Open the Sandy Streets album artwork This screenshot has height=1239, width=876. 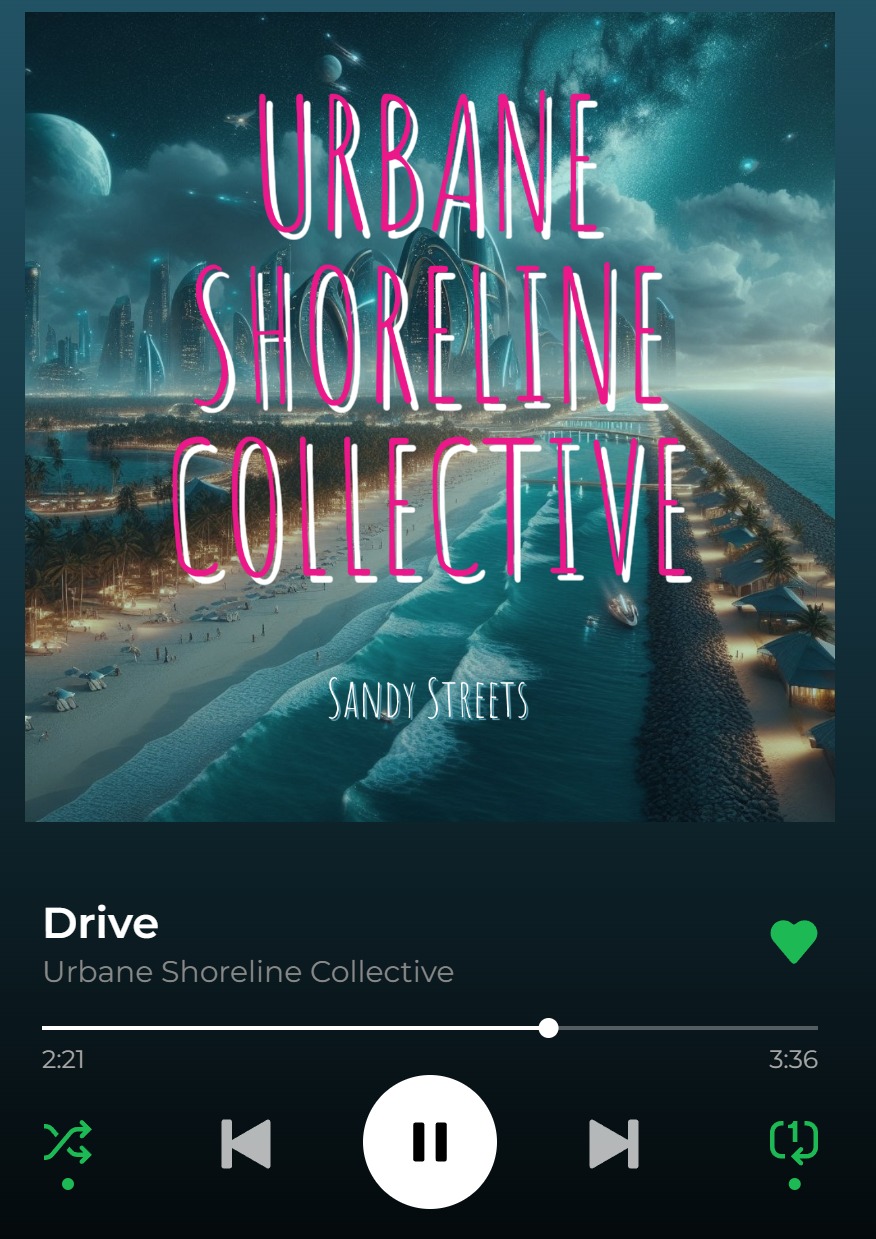[430, 417]
